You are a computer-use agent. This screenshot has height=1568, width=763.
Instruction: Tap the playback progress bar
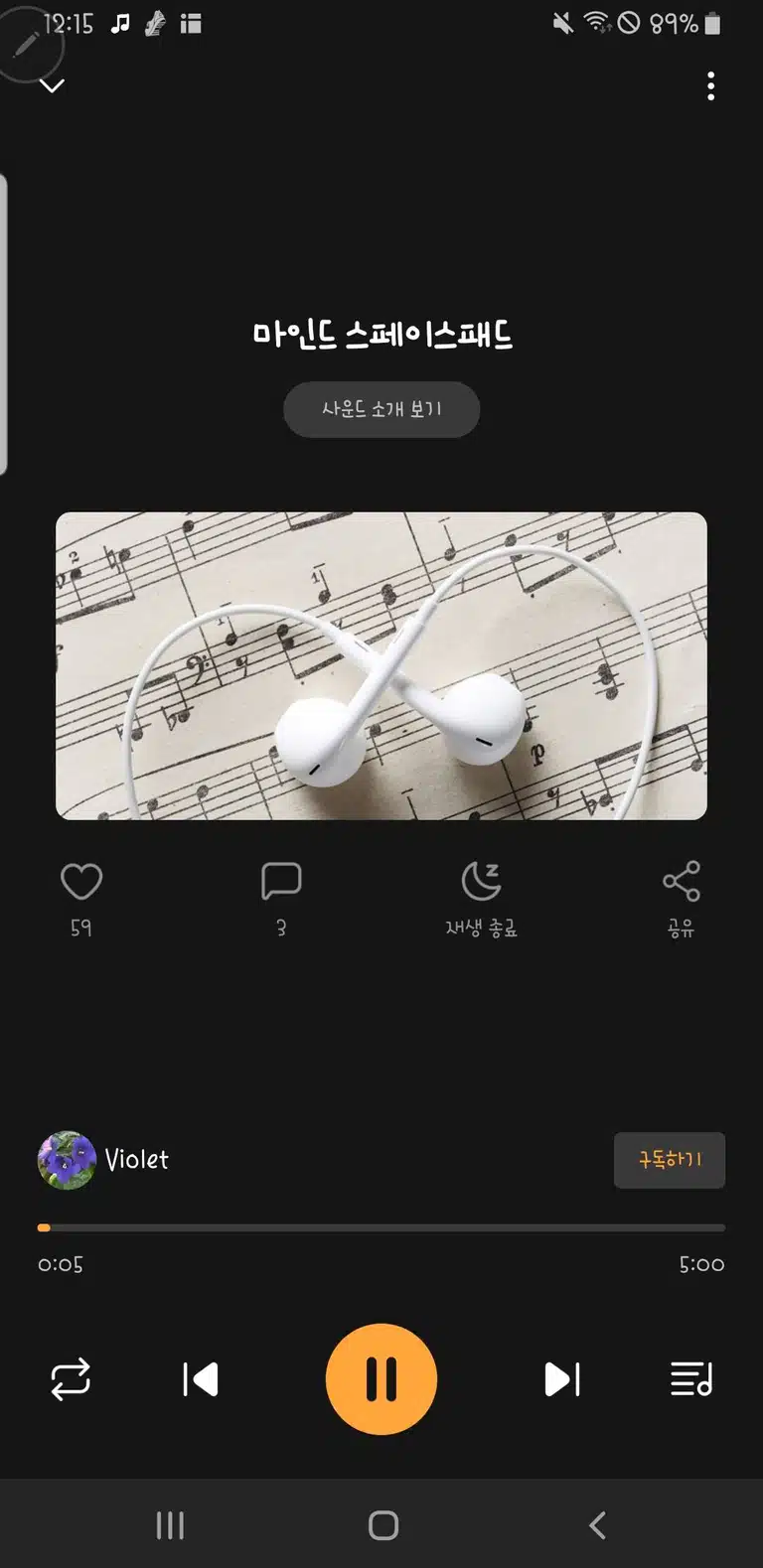point(381,1228)
